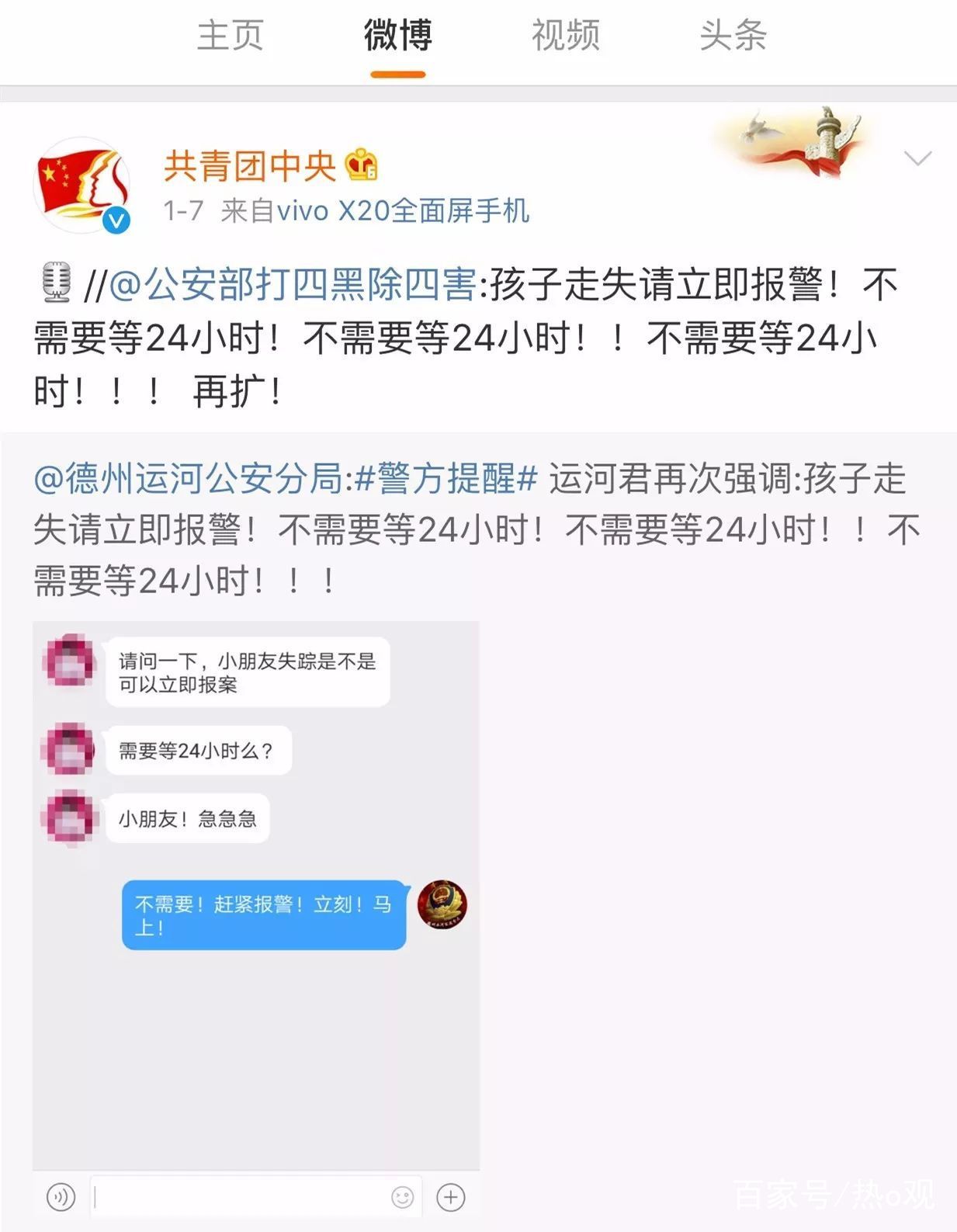This screenshot has height=1232, width=957.
Task: Select the 微博 tab
Action: point(397,36)
